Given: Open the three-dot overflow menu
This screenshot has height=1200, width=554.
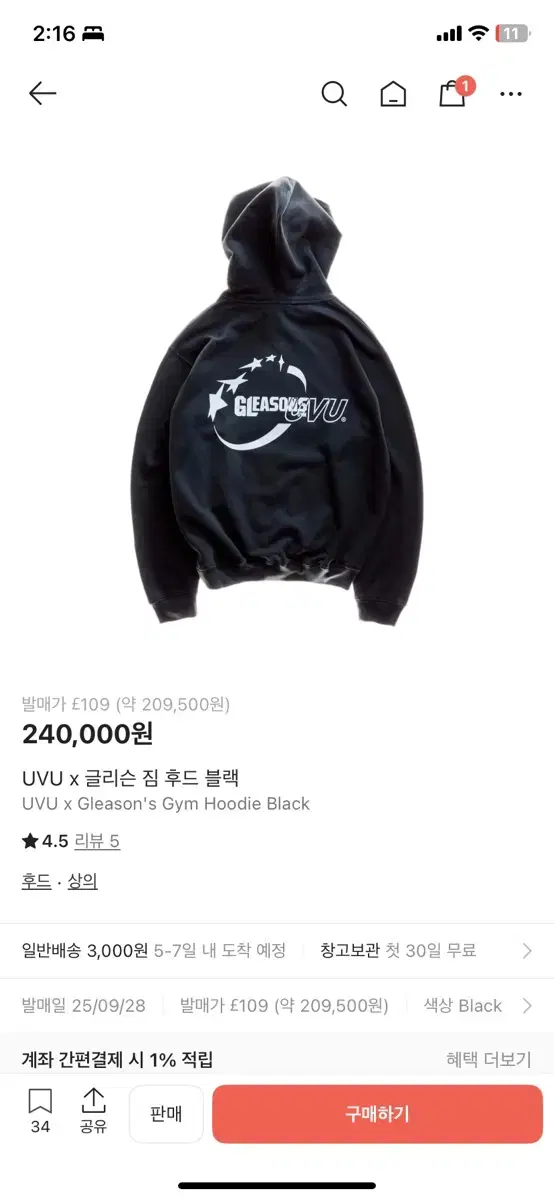Looking at the screenshot, I should click(x=511, y=94).
